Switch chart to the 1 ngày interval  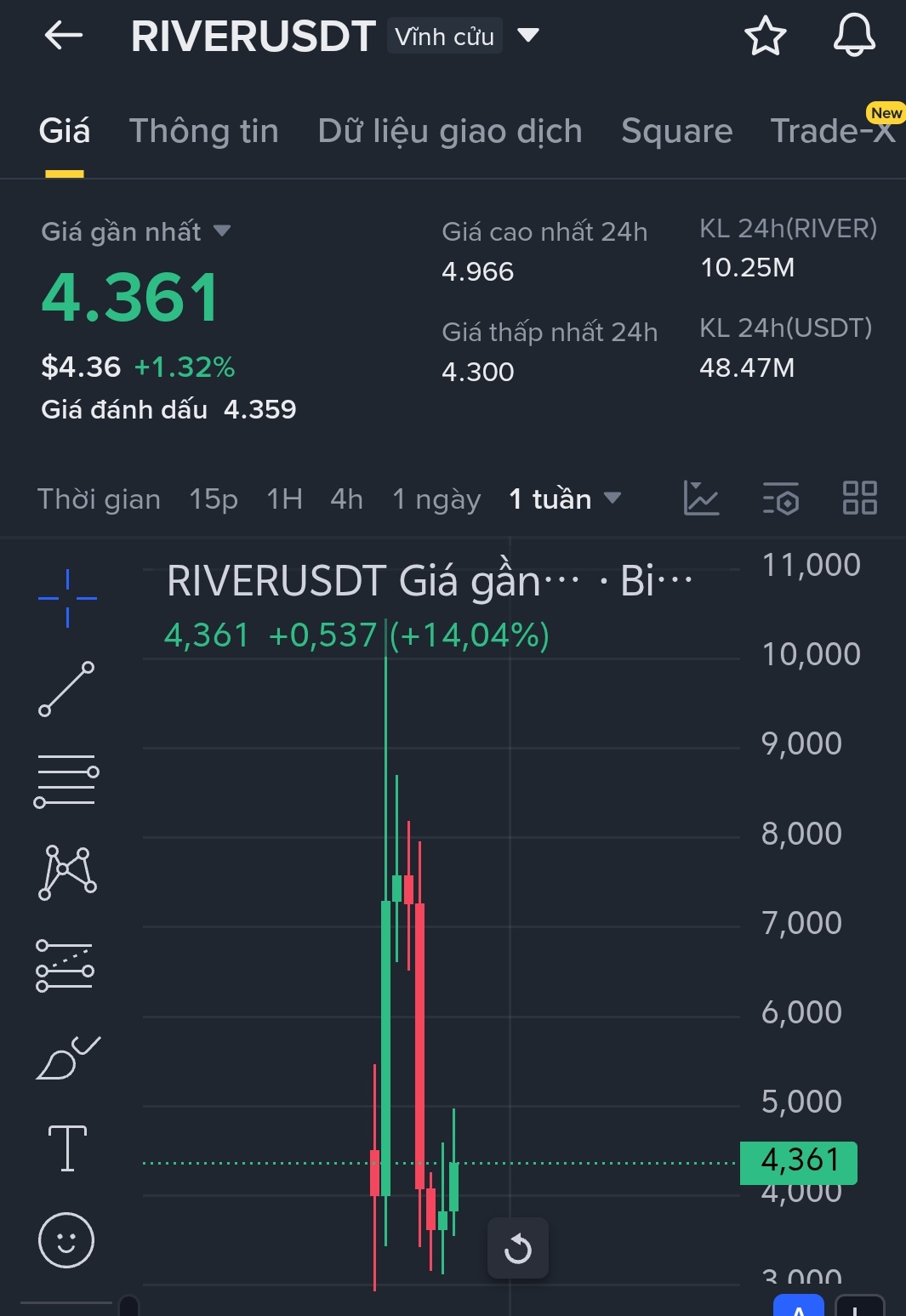[436, 498]
